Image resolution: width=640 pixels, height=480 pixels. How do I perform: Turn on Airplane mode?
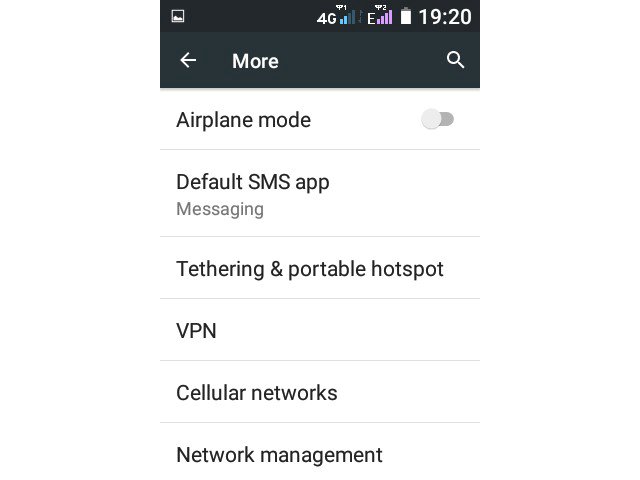coord(437,120)
